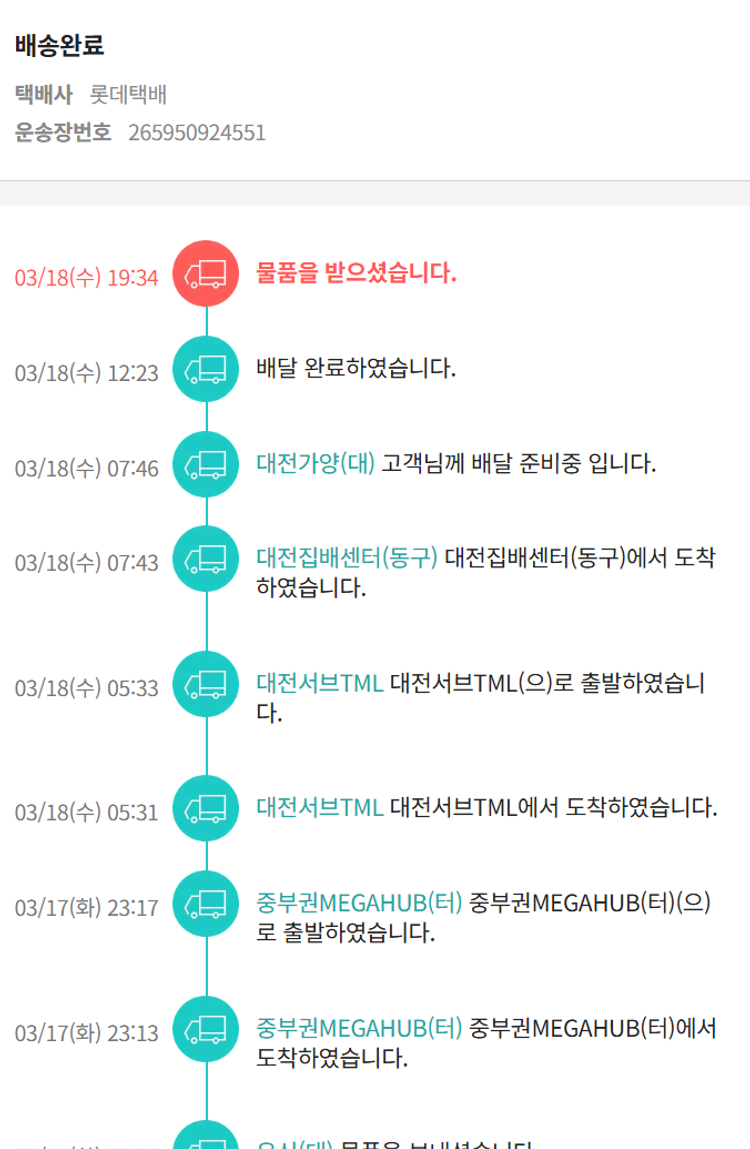This screenshot has width=750, height=1149.
Task: Select the 대전서브TML link at 05:31
Action: (x=319, y=807)
